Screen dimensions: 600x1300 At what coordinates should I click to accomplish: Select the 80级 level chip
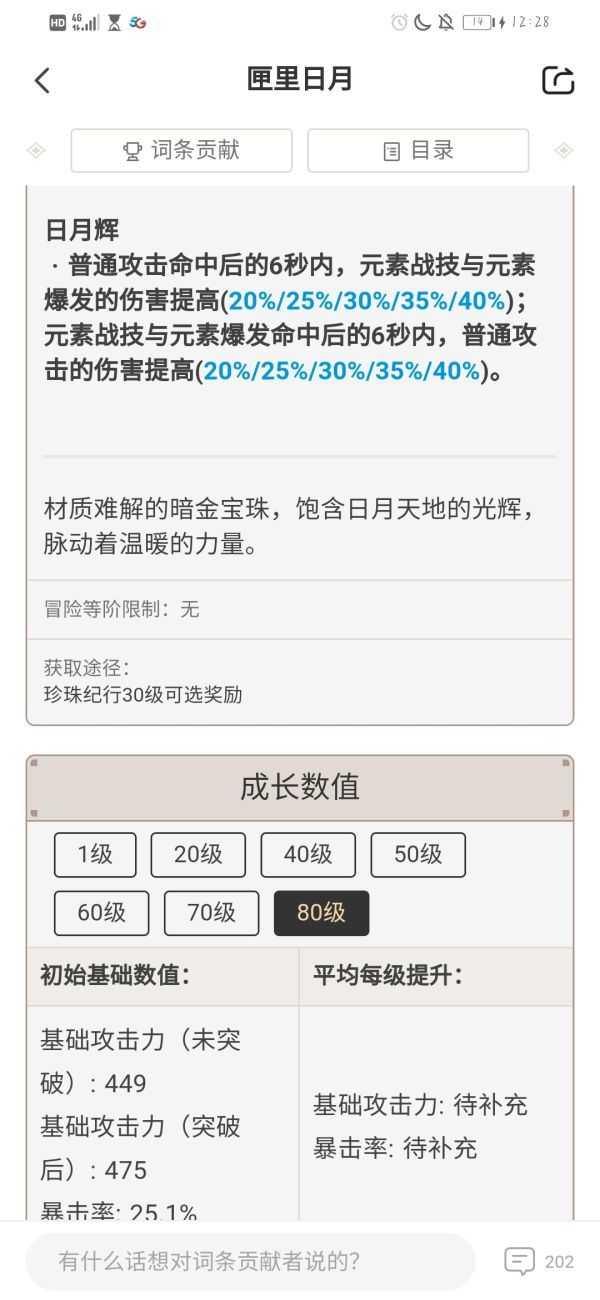(321, 913)
